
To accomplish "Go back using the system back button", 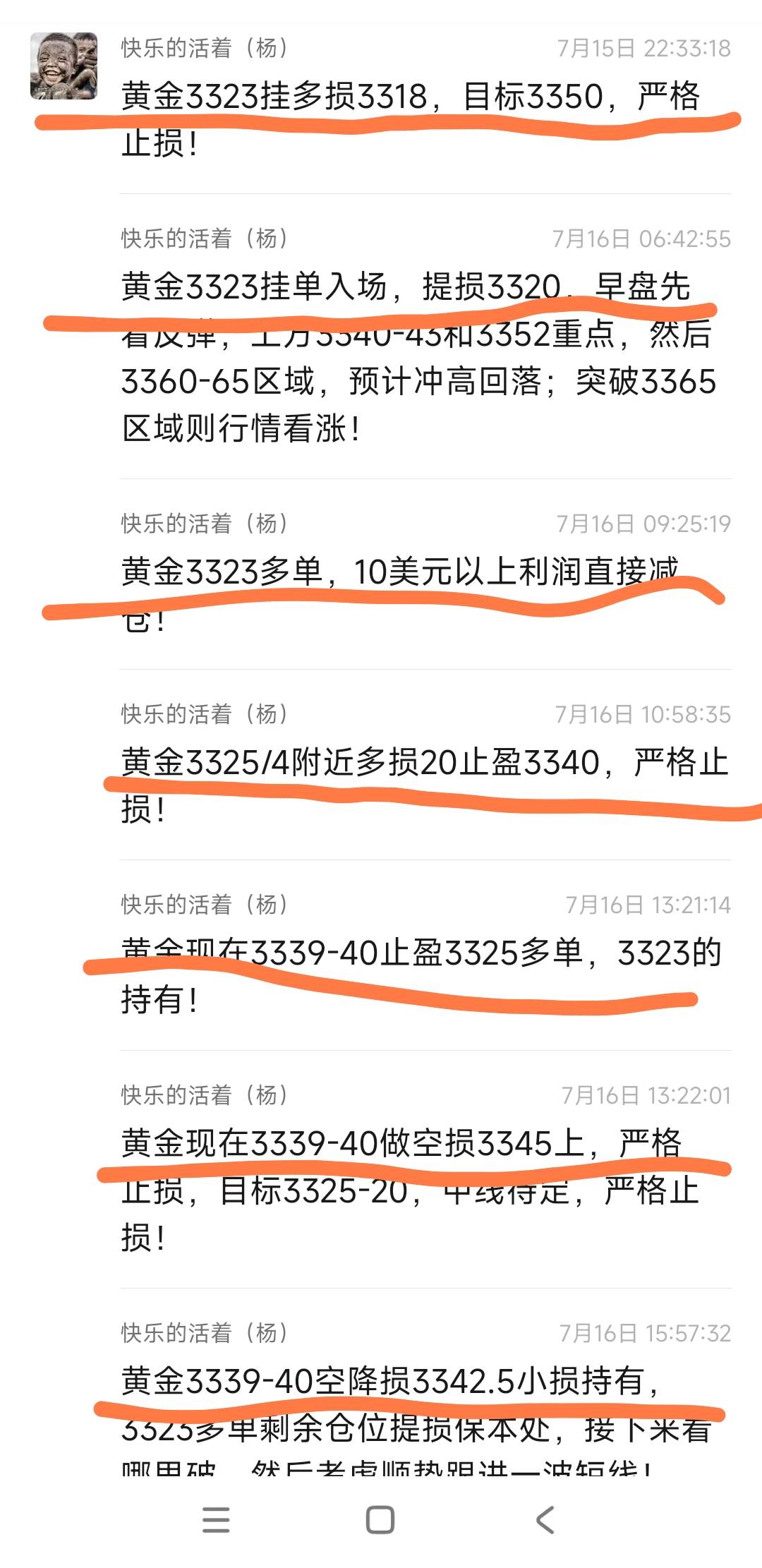I will coord(545,1519).
